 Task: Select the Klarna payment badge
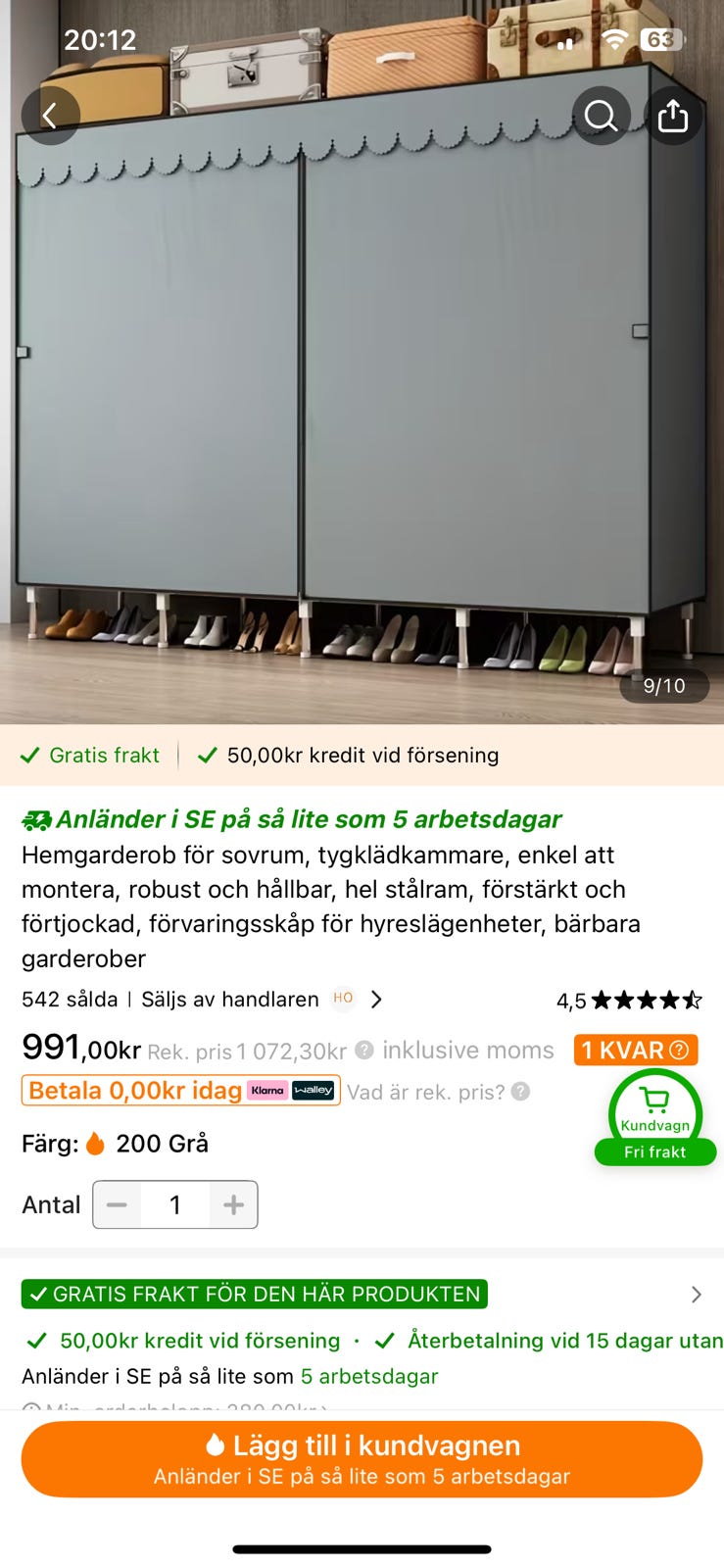tap(267, 1090)
